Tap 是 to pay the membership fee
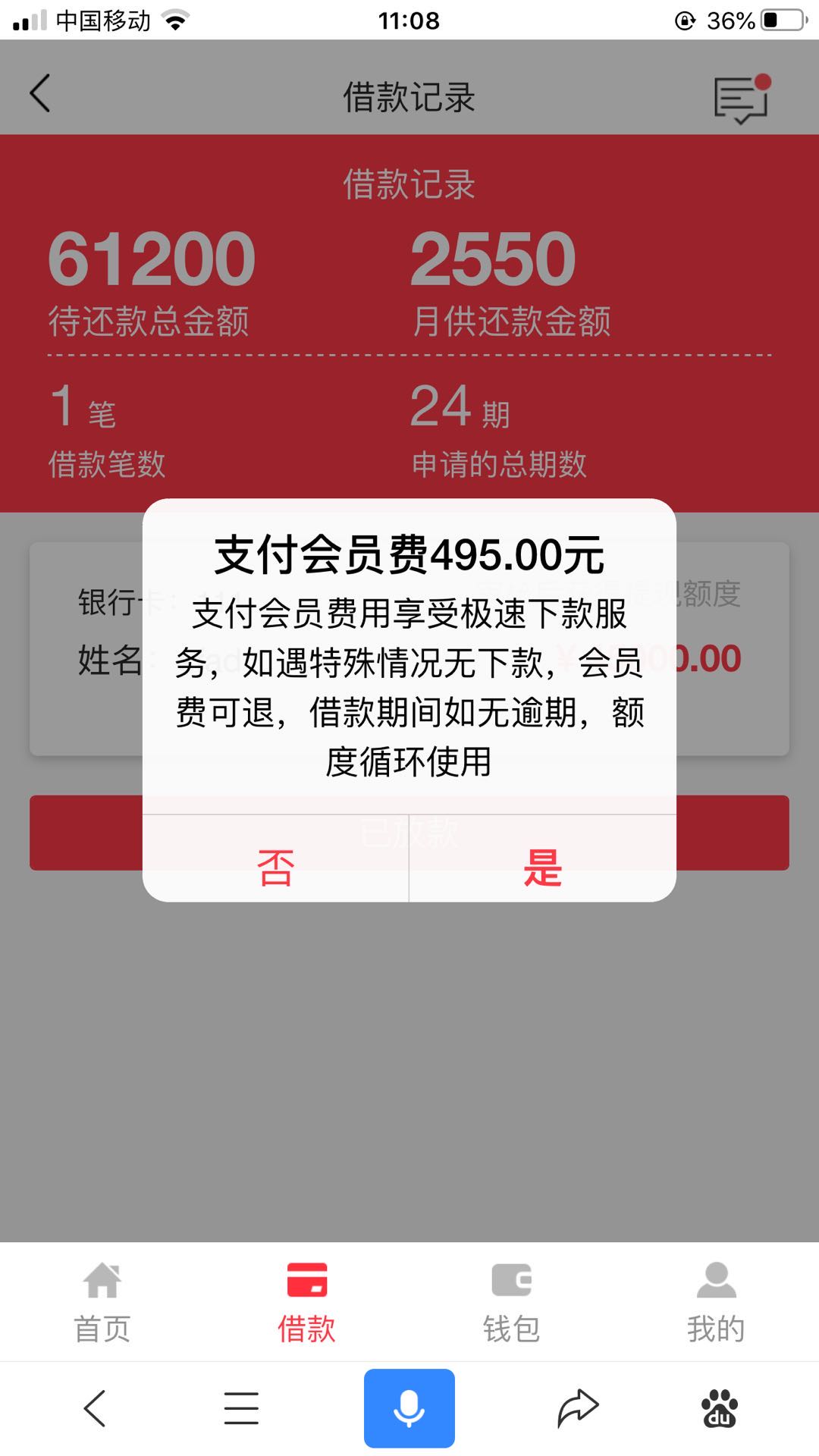Viewport: 819px width, 1456px height. [542, 868]
